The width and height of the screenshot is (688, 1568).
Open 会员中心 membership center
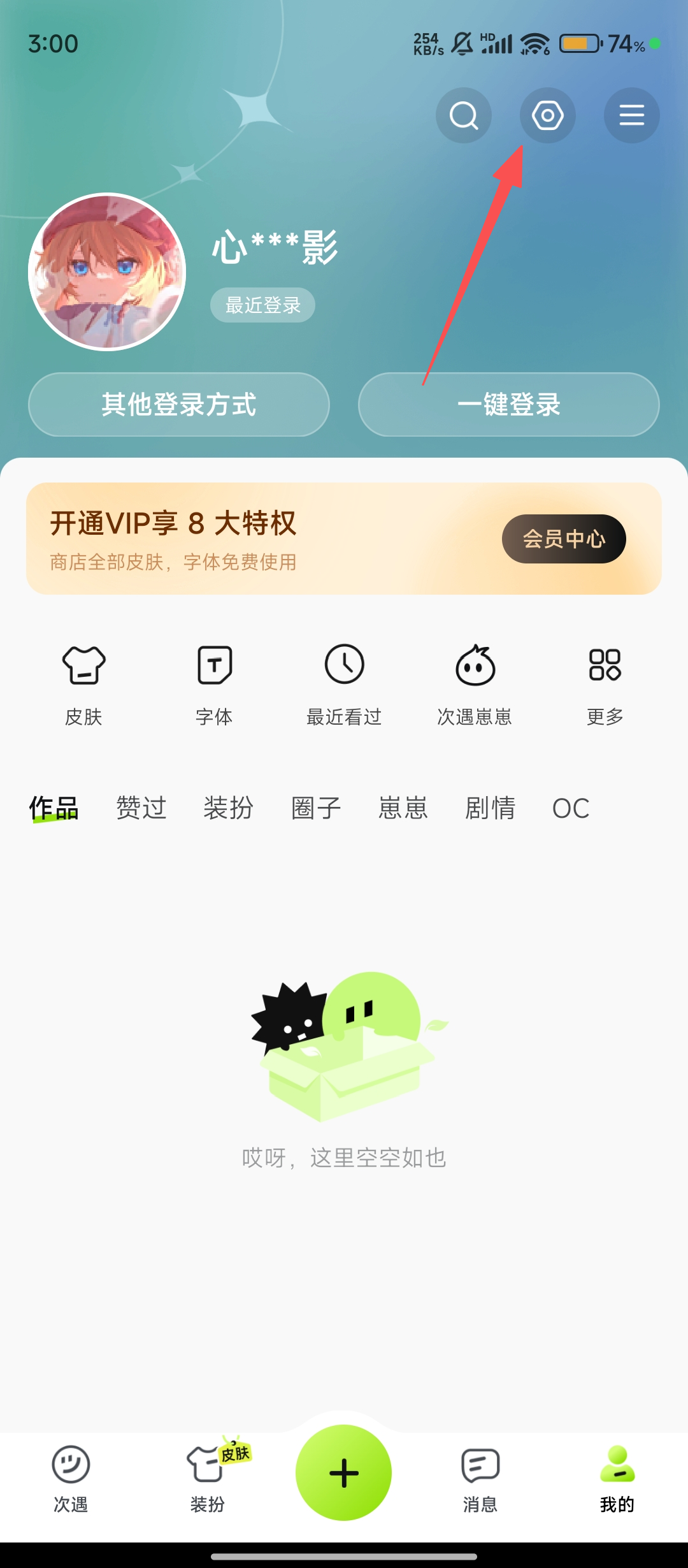click(x=564, y=539)
